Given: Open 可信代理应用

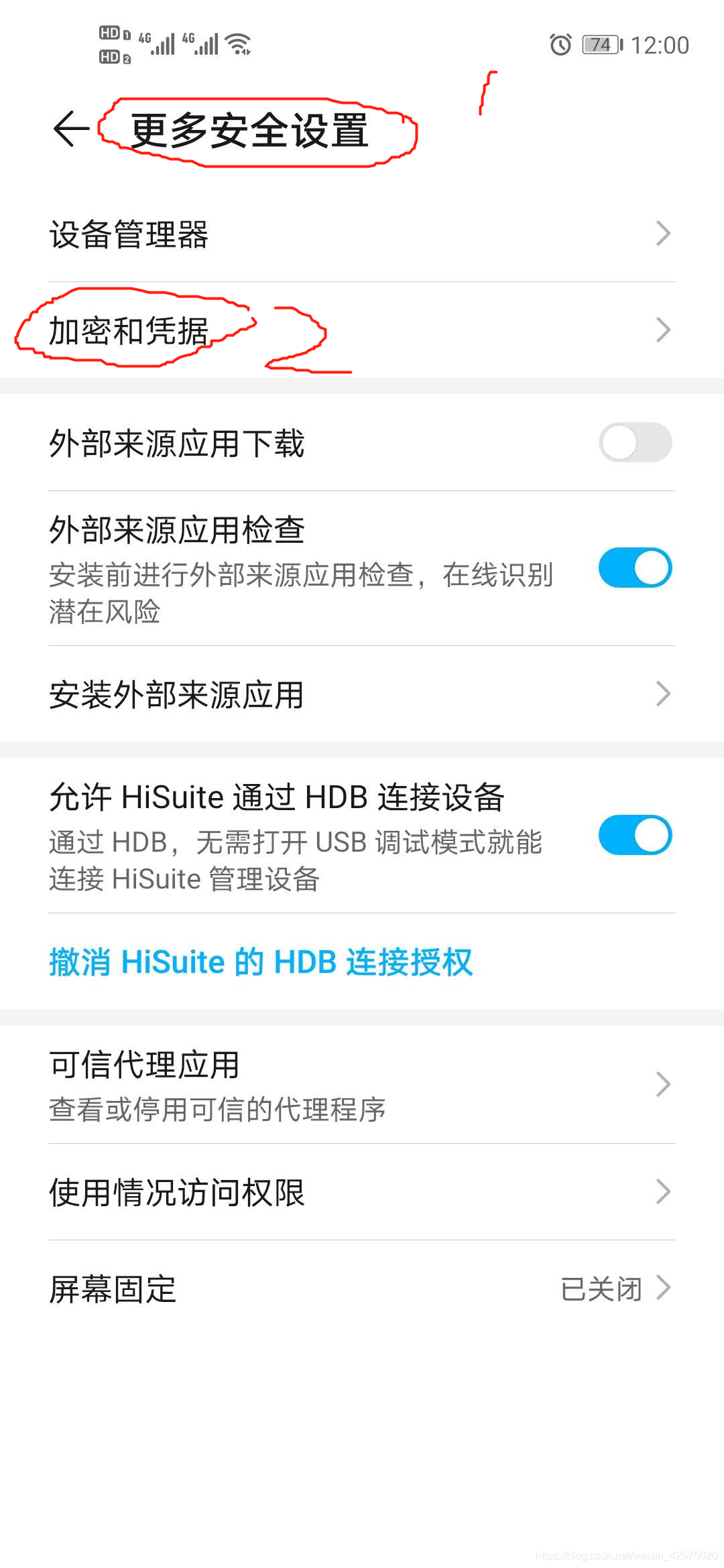Looking at the screenshot, I should 362,1085.
